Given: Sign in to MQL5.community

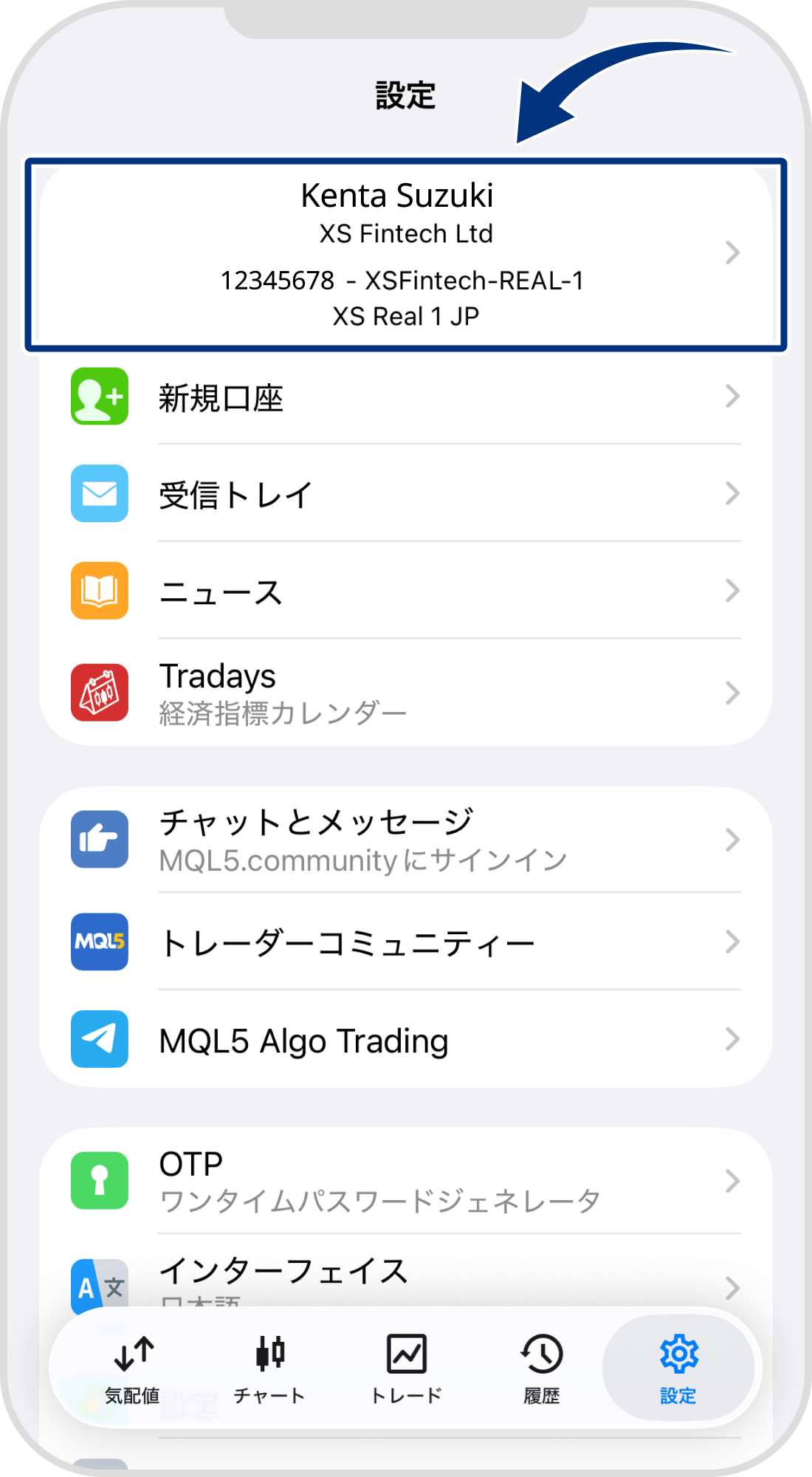Looking at the screenshot, I should pyautogui.click(x=362, y=839).
